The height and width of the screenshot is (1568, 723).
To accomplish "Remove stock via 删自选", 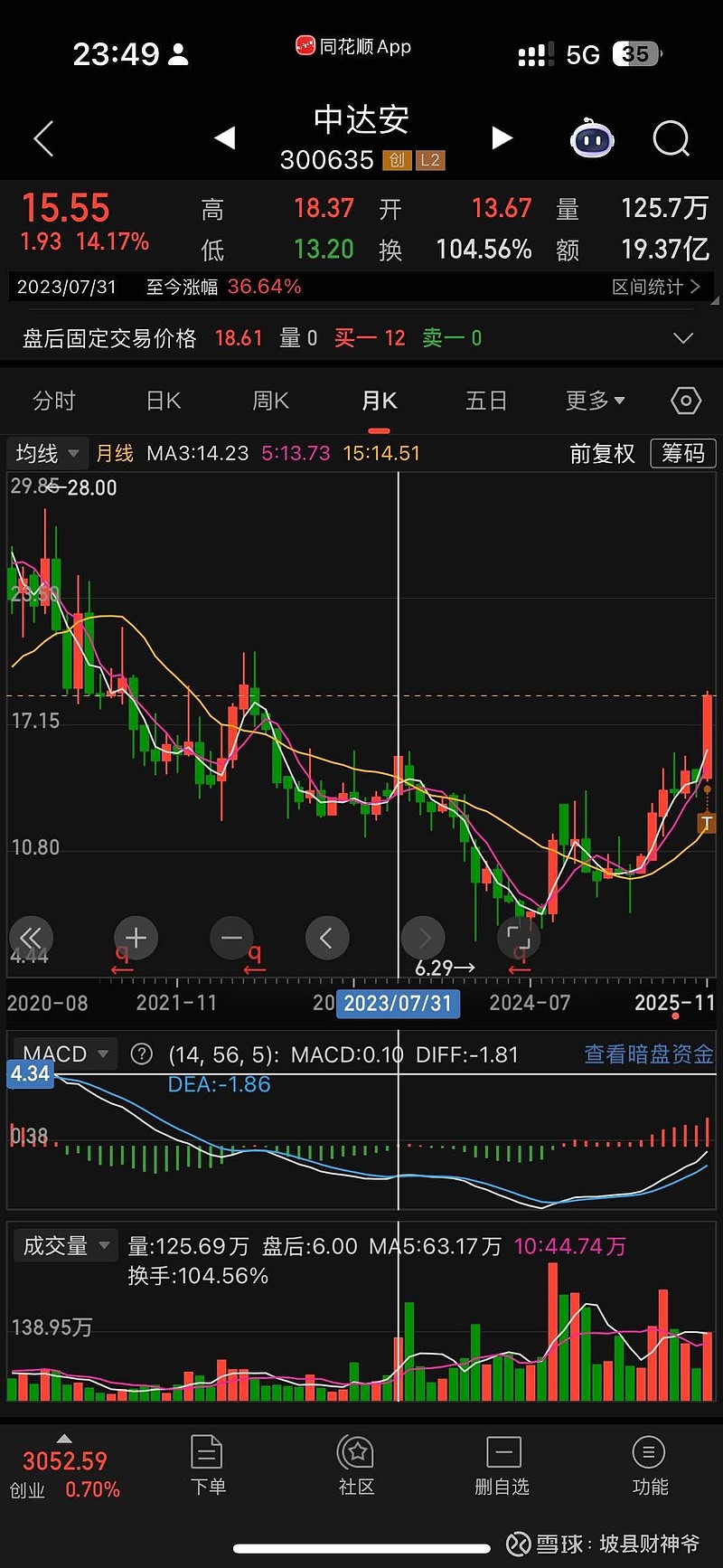I will (502, 1465).
